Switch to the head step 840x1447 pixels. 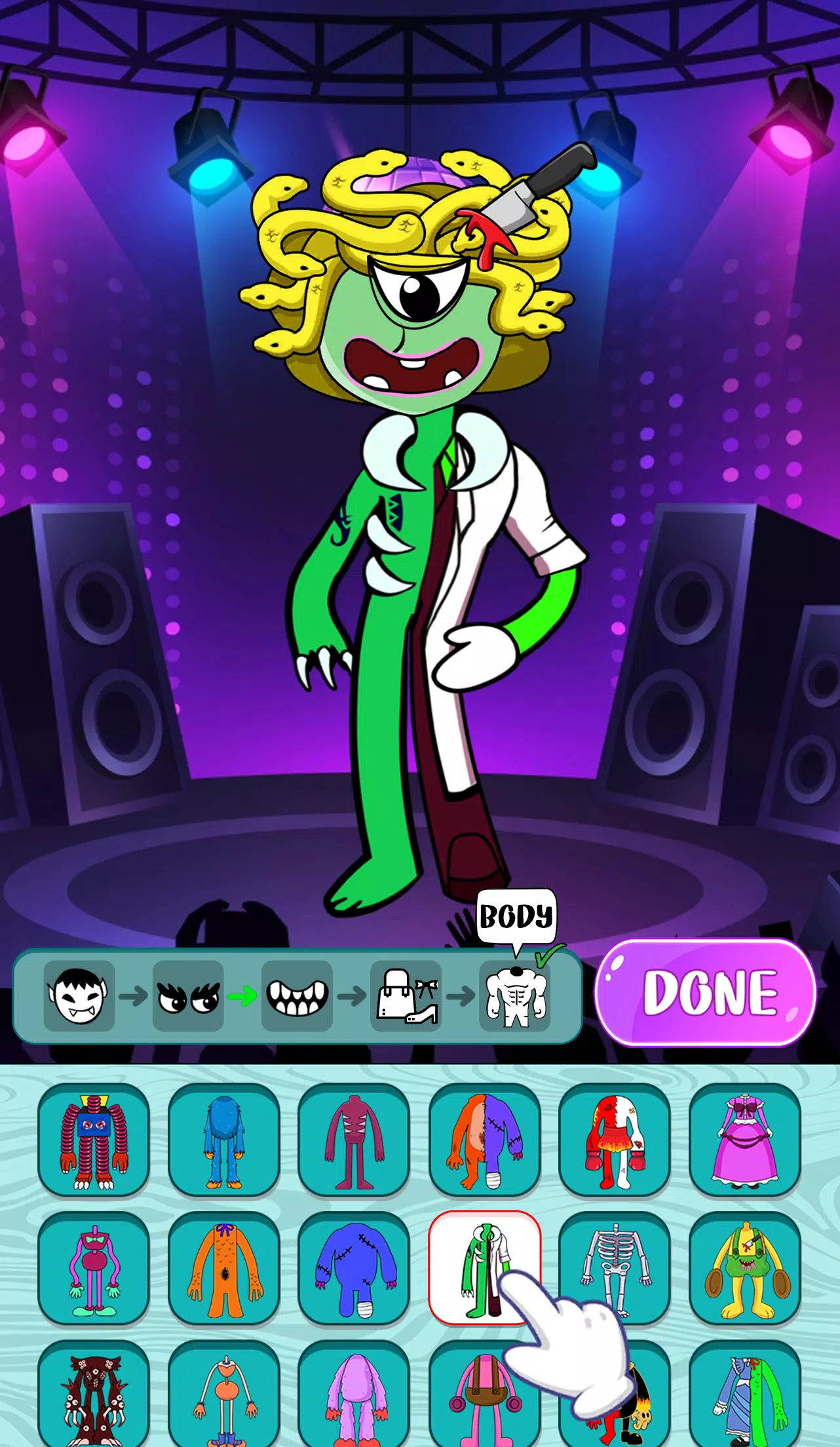coord(79,996)
